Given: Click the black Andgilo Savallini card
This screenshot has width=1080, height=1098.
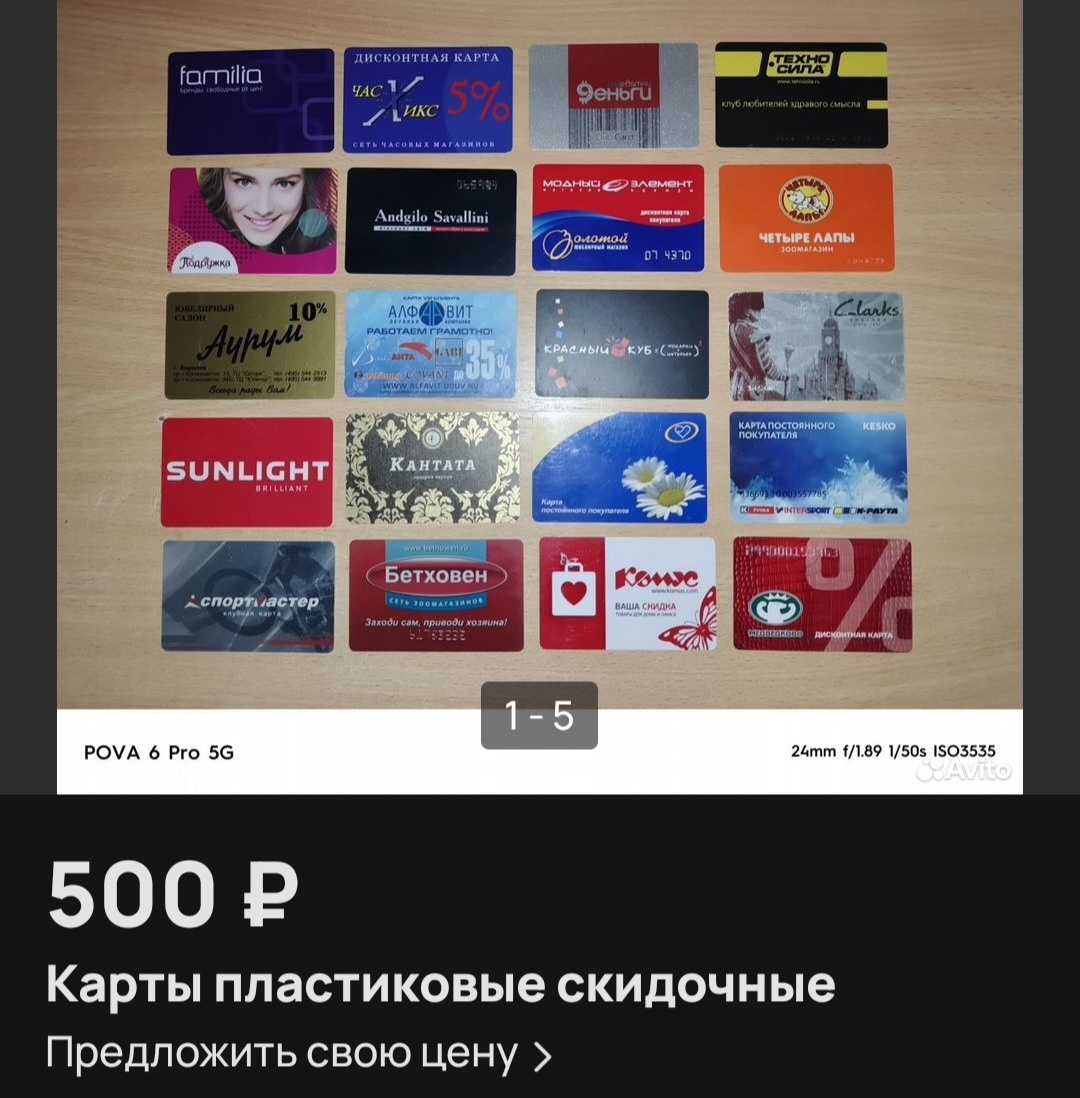Looking at the screenshot, I should tap(431, 220).
